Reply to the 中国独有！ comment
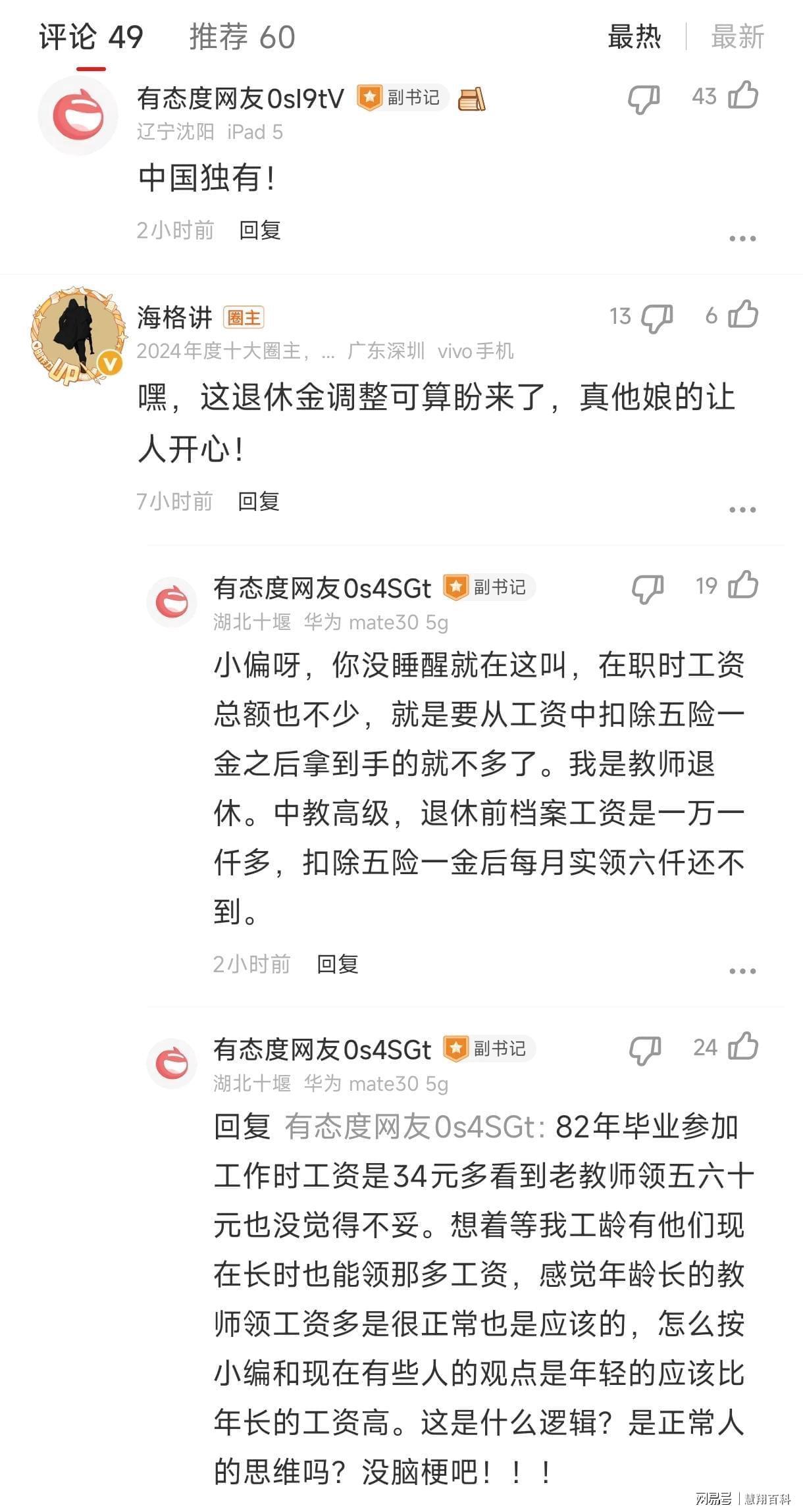The image size is (803, 1512). pos(260,230)
